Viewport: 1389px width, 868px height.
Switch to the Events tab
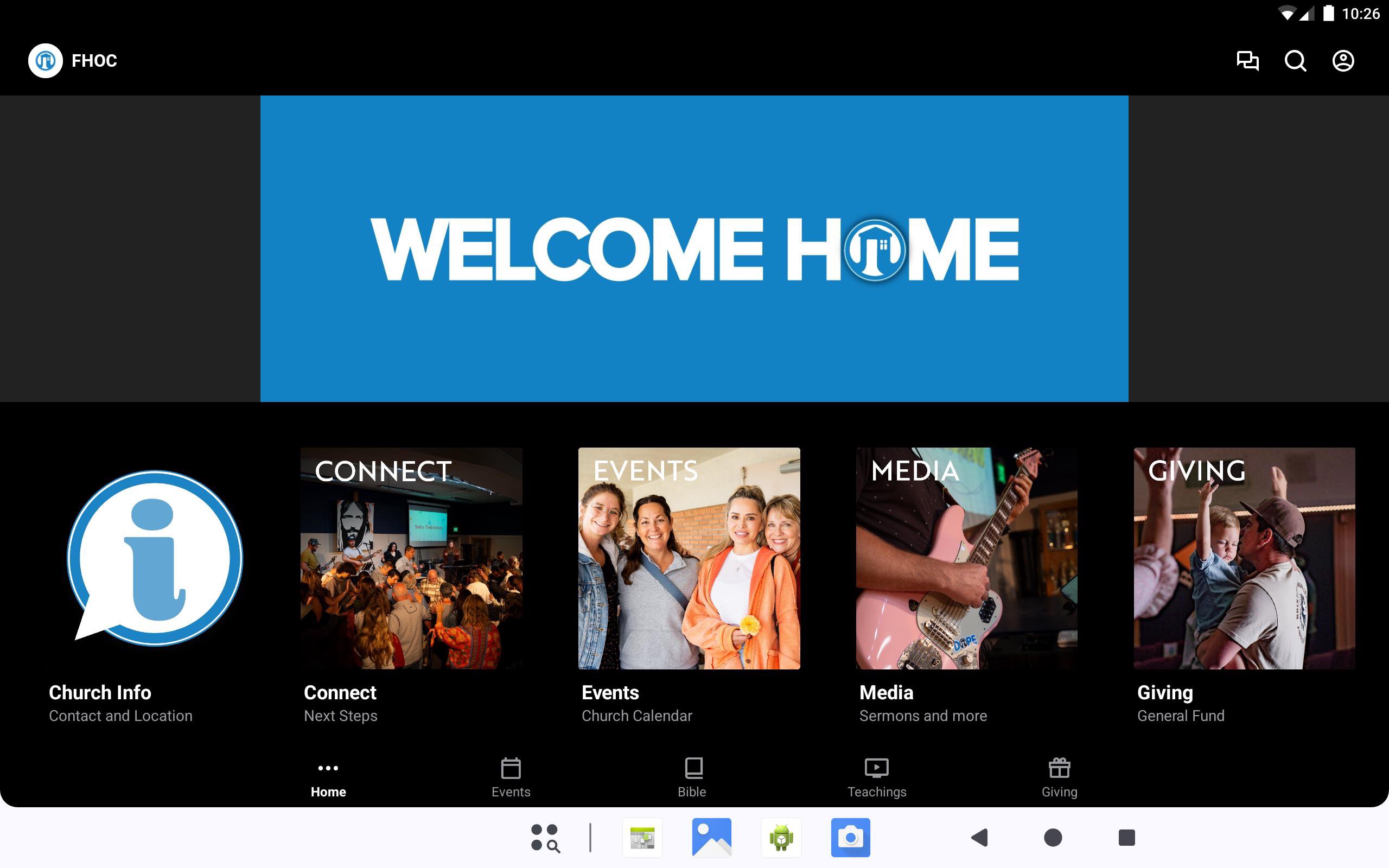tap(510, 777)
